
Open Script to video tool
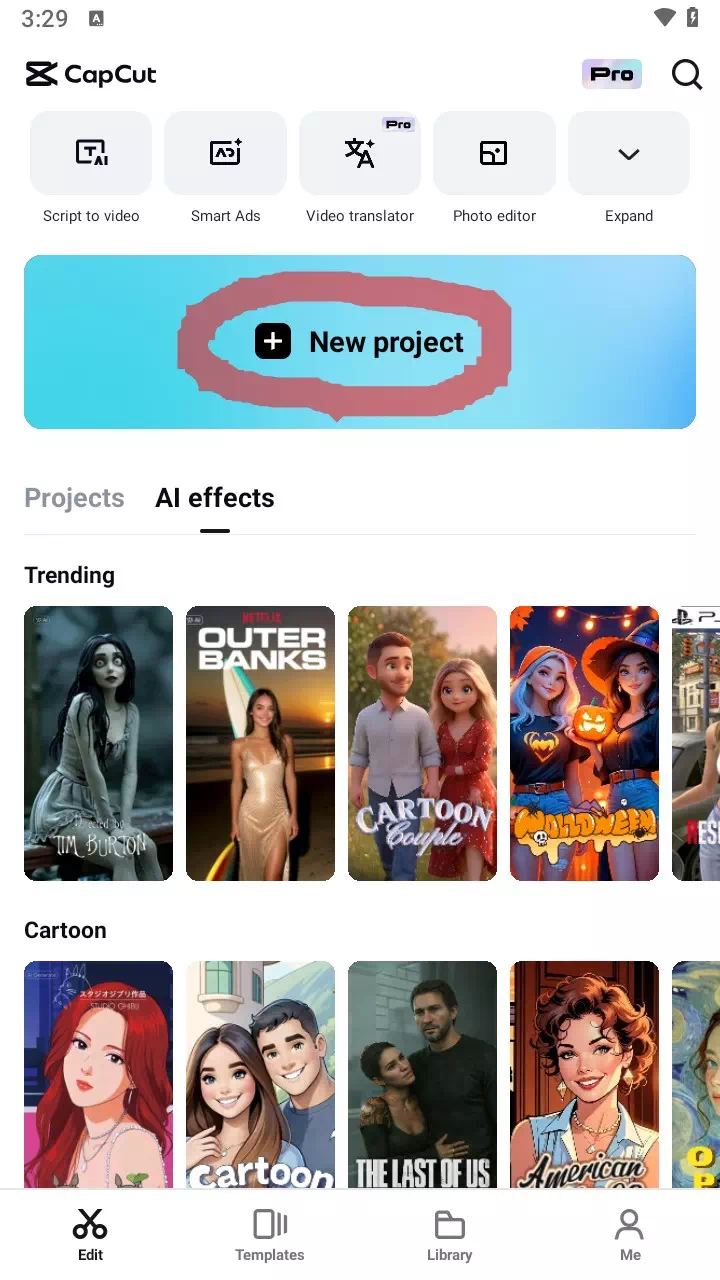(91, 154)
